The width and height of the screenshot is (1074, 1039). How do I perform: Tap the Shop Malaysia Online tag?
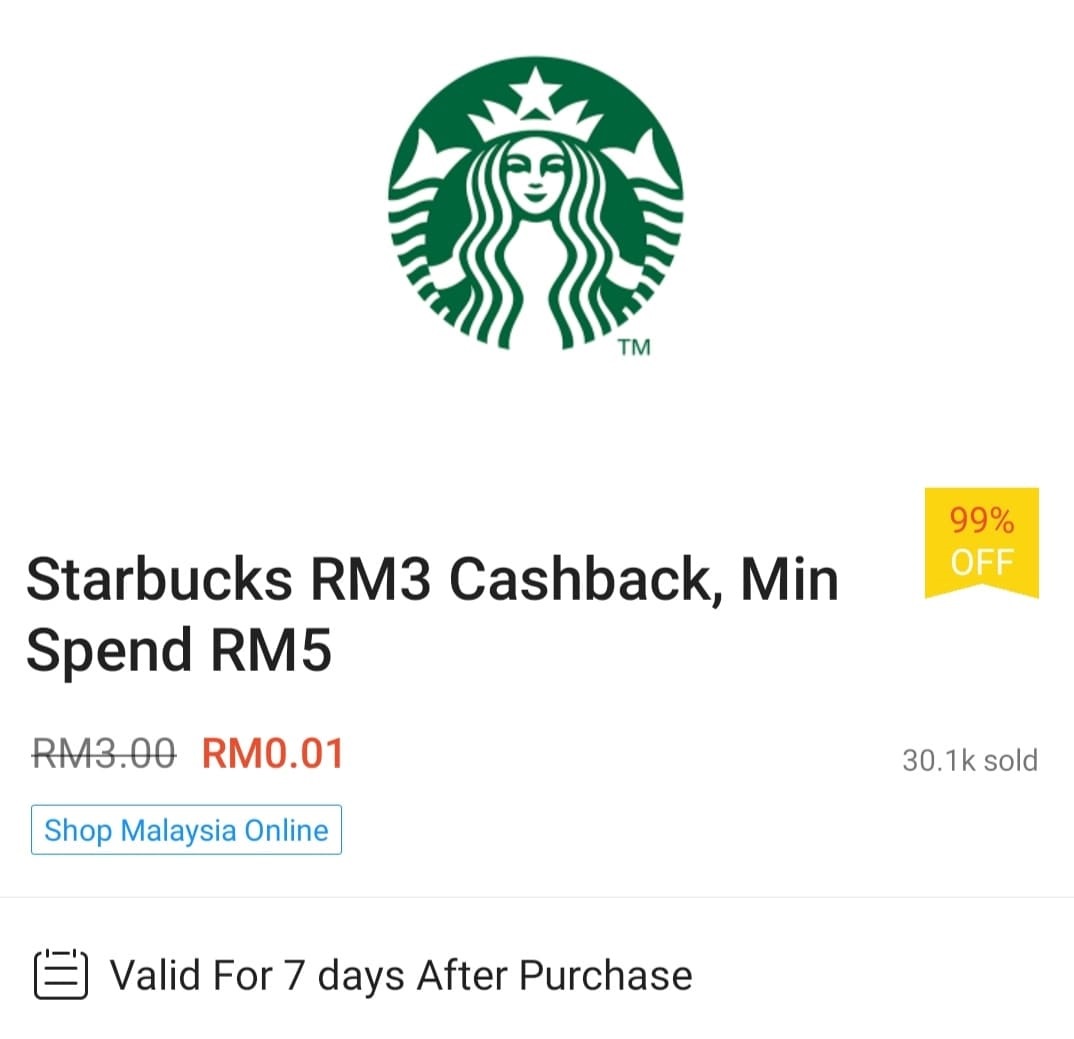tap(186, 830)
